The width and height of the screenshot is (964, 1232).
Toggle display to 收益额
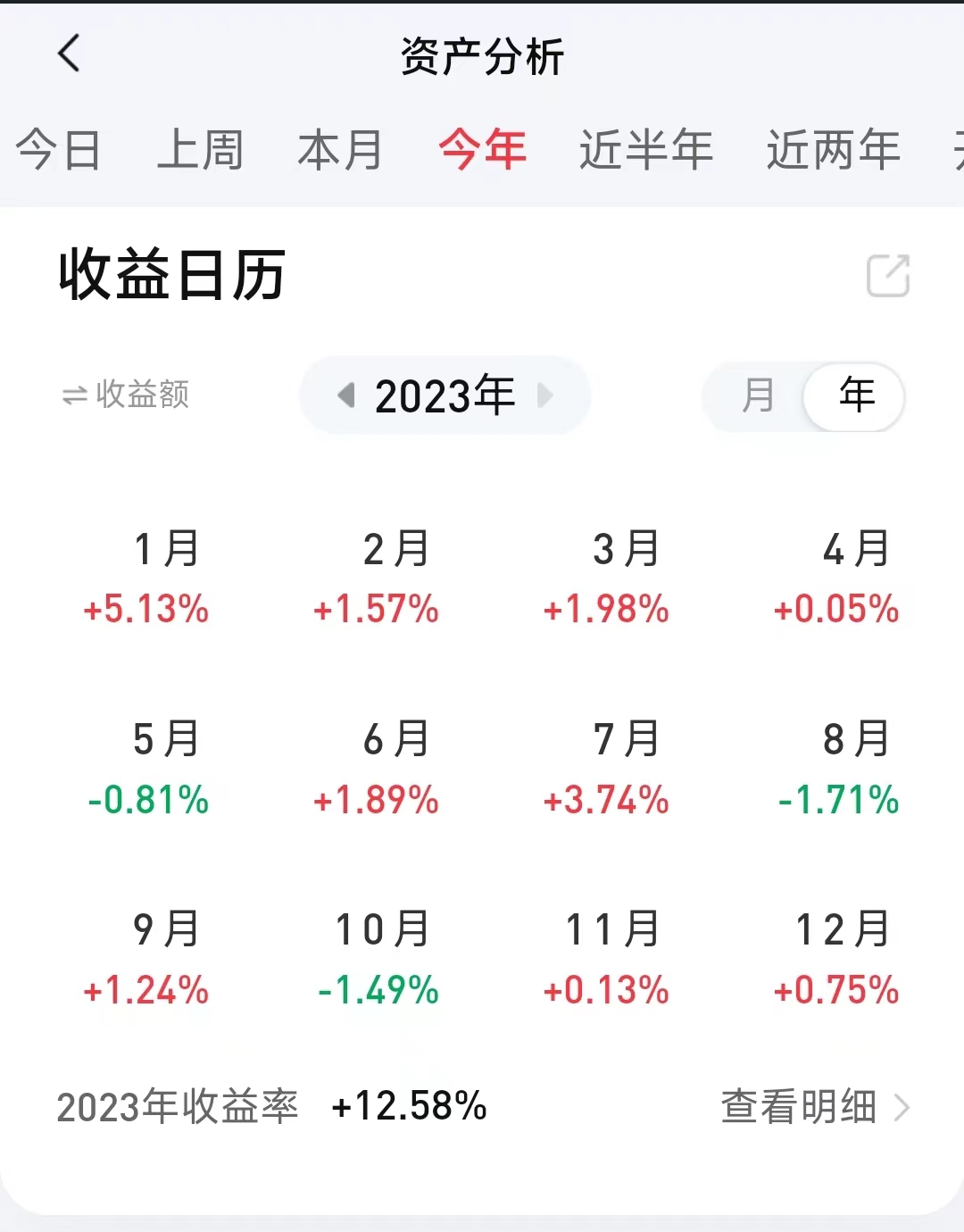pos(126,394)
